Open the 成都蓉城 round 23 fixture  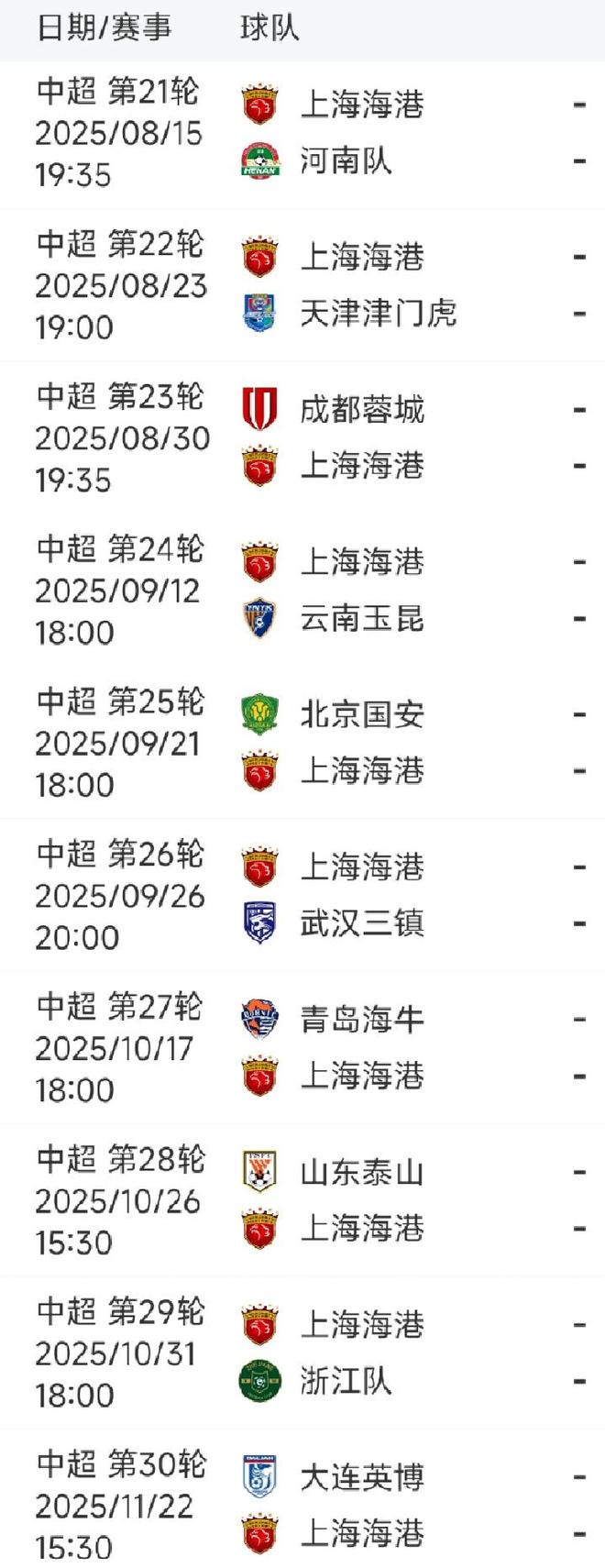tap(362, 410)
